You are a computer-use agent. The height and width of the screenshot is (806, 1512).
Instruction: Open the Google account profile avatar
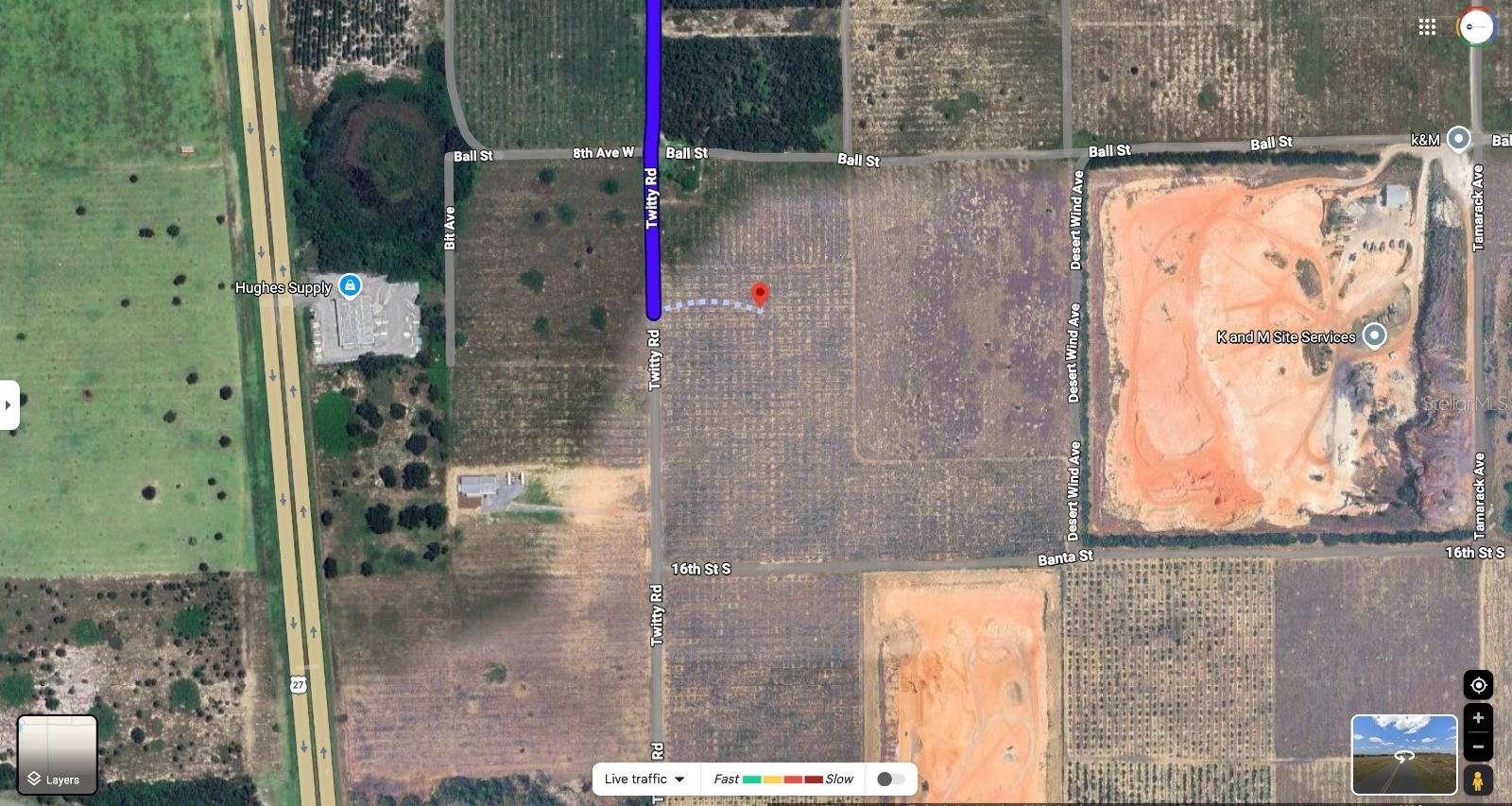click(x=1475, y=27)
